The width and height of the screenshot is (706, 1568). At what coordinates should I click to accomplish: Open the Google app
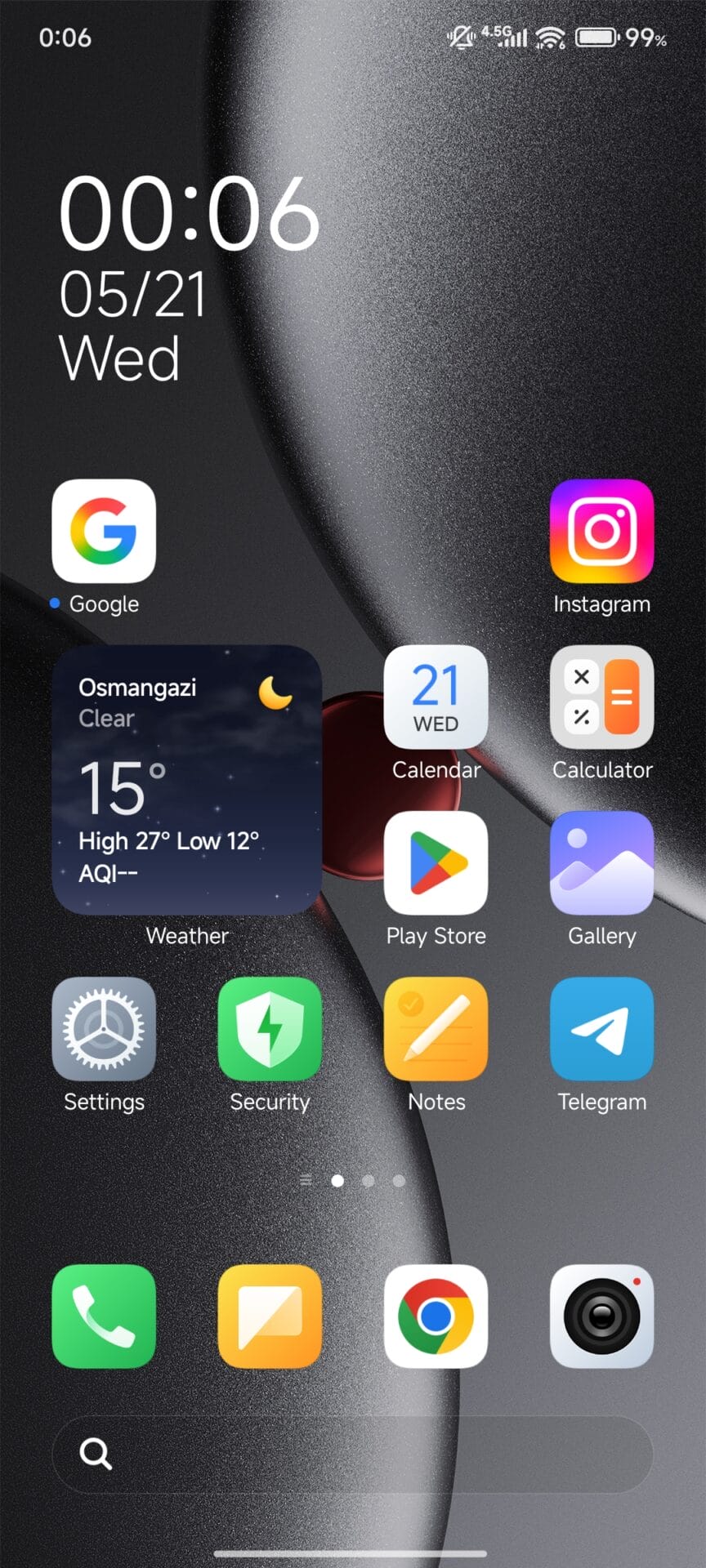point(104,531)
